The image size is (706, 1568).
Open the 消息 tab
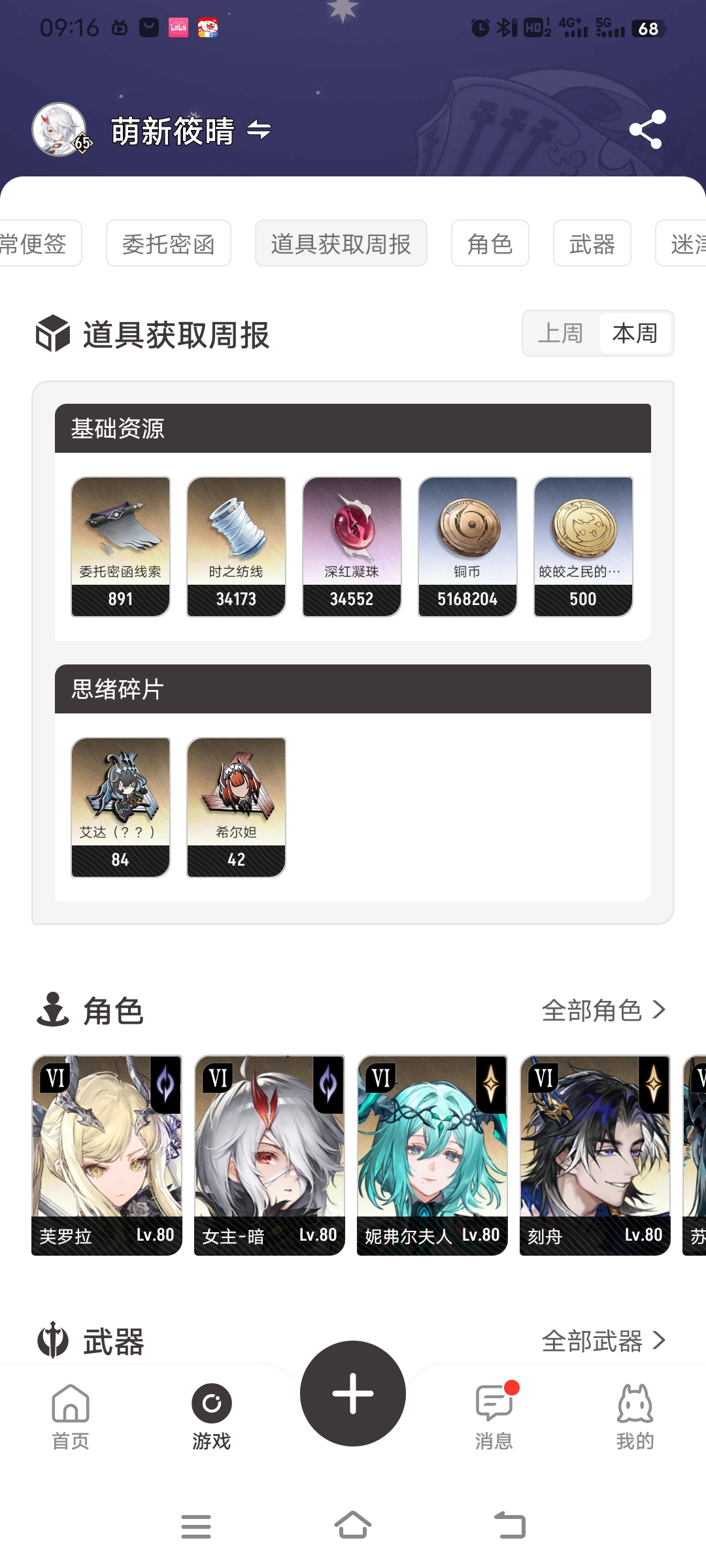point(495,1416)
